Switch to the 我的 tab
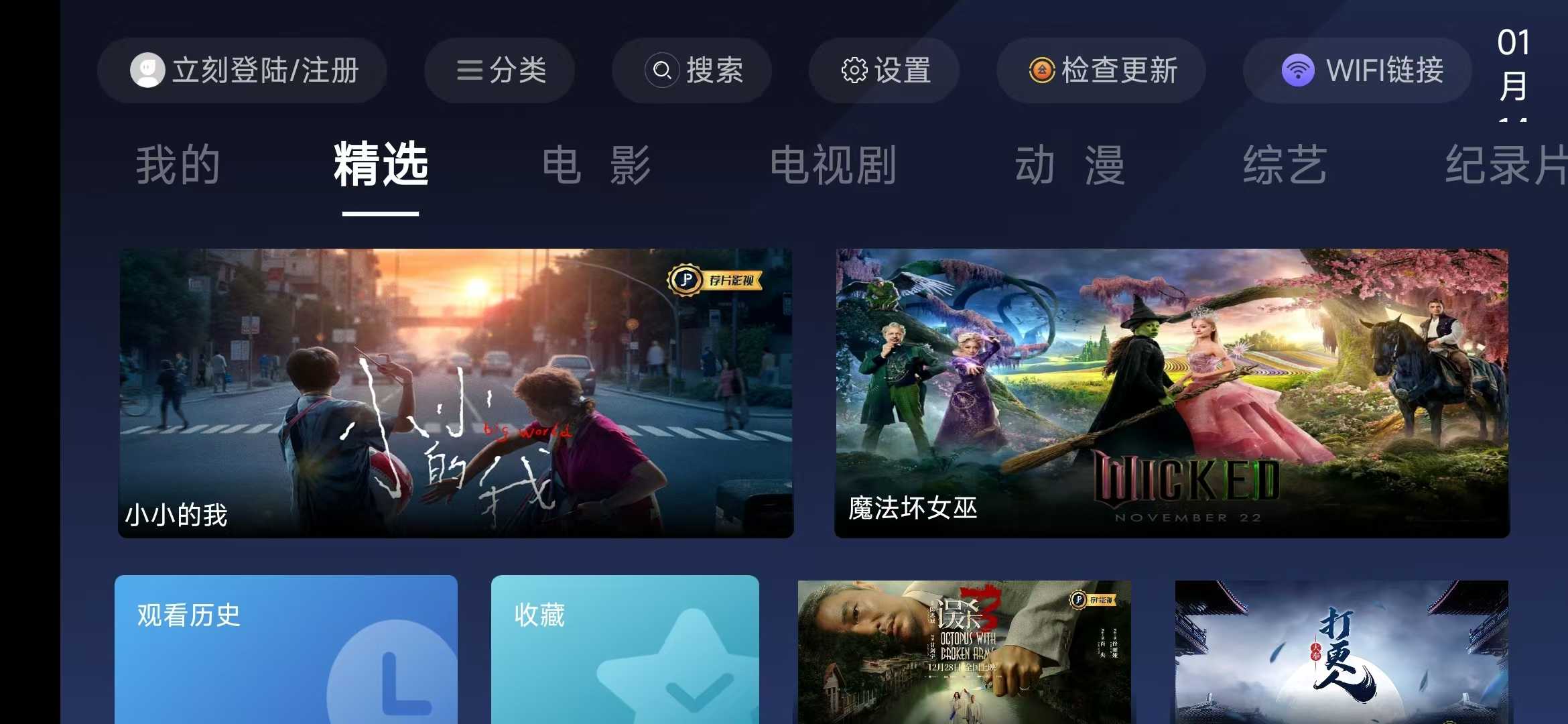This screenshot has width=1568, height=724. [x=178, y=165]
